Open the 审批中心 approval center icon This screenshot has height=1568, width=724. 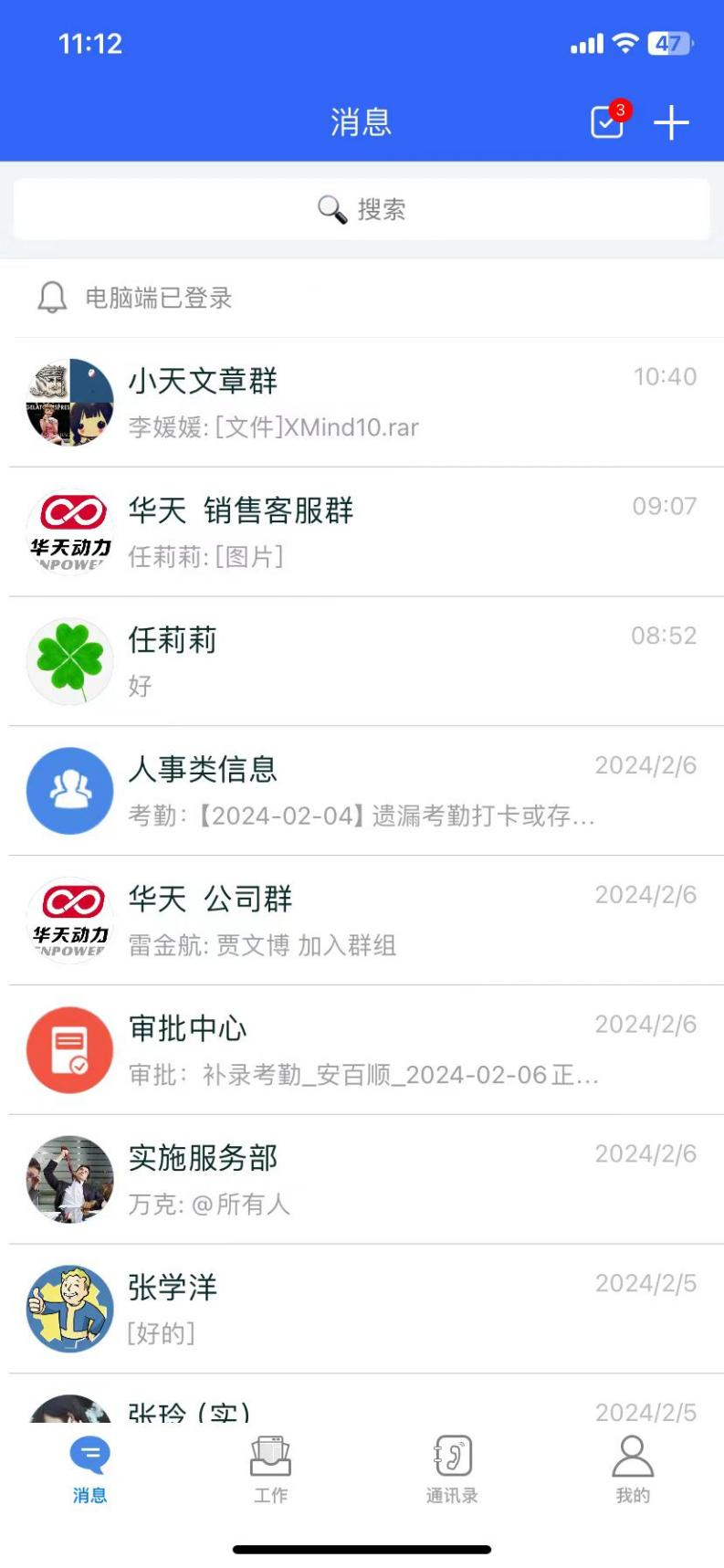point(69,1049)
